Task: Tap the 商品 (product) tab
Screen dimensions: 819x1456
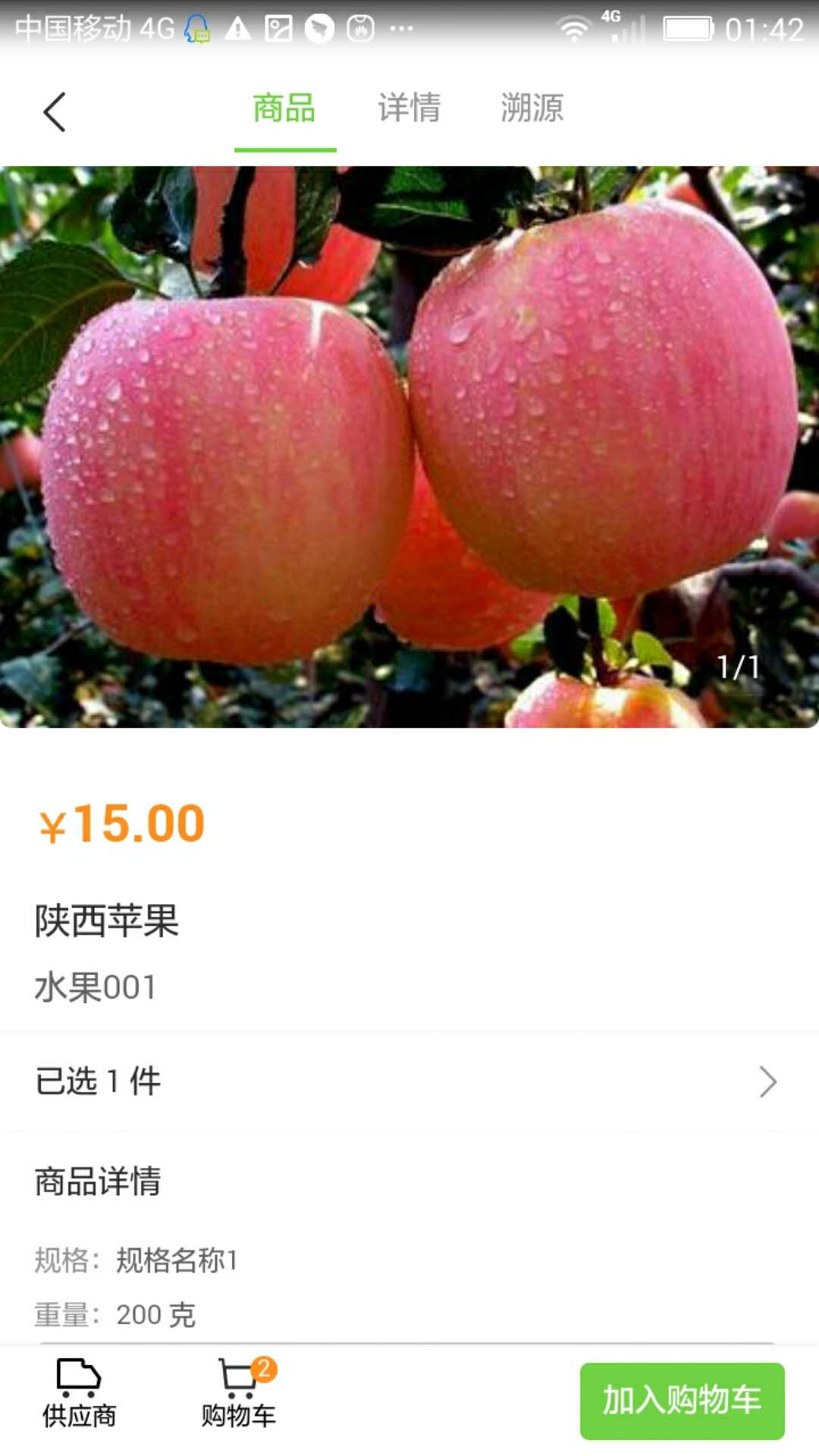Action: (x=285, y=110)
